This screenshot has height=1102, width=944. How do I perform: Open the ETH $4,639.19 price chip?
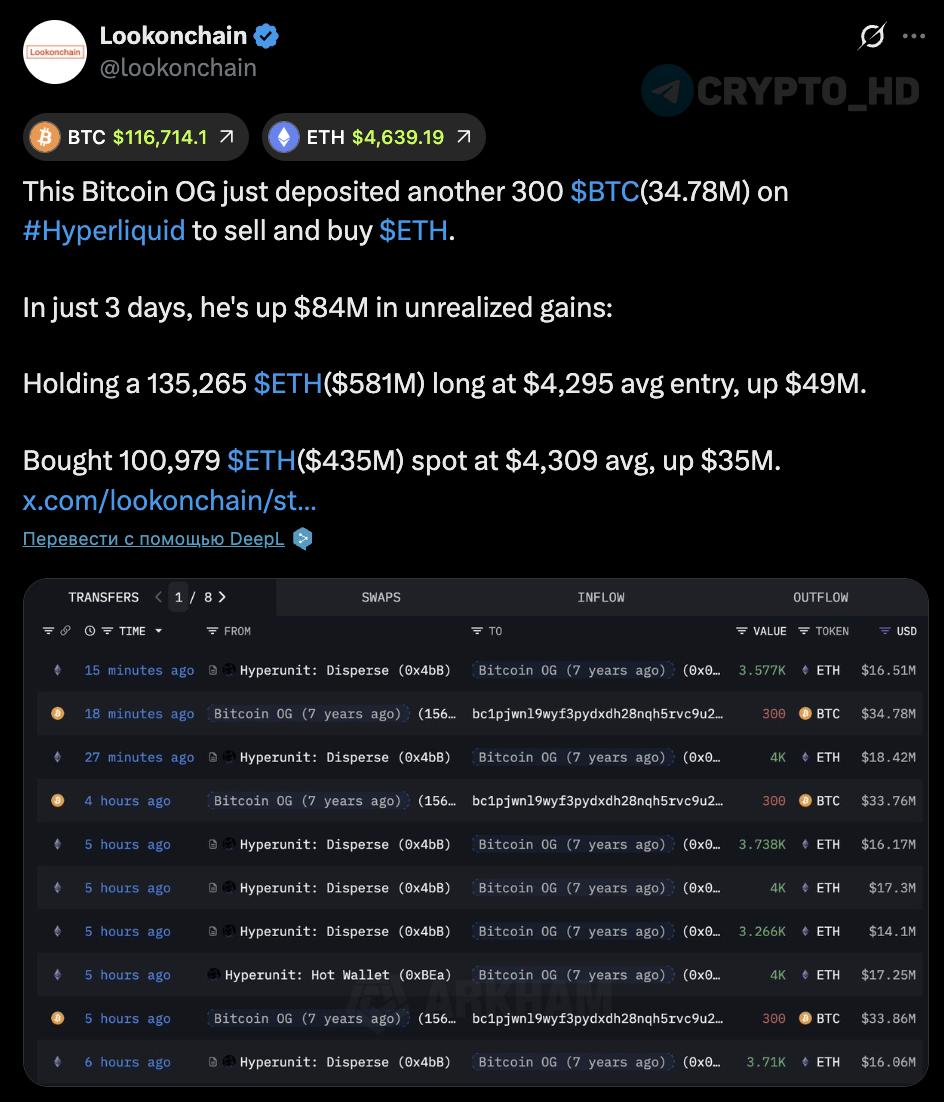tap(373, 137)
